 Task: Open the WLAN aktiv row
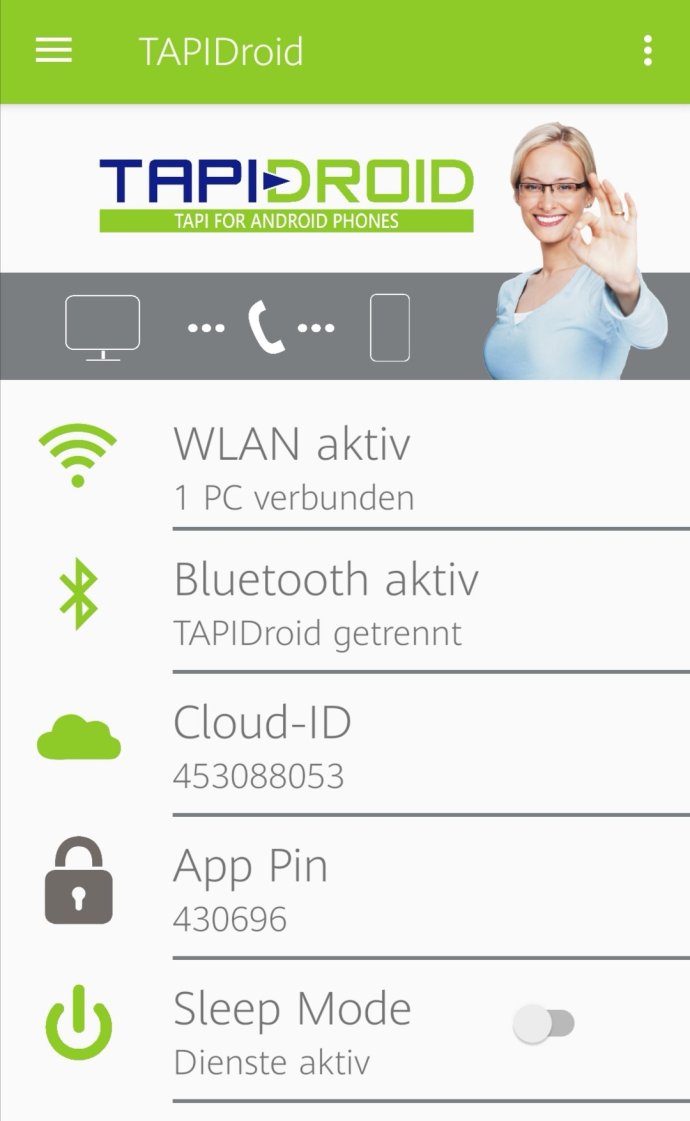[345, 461]
